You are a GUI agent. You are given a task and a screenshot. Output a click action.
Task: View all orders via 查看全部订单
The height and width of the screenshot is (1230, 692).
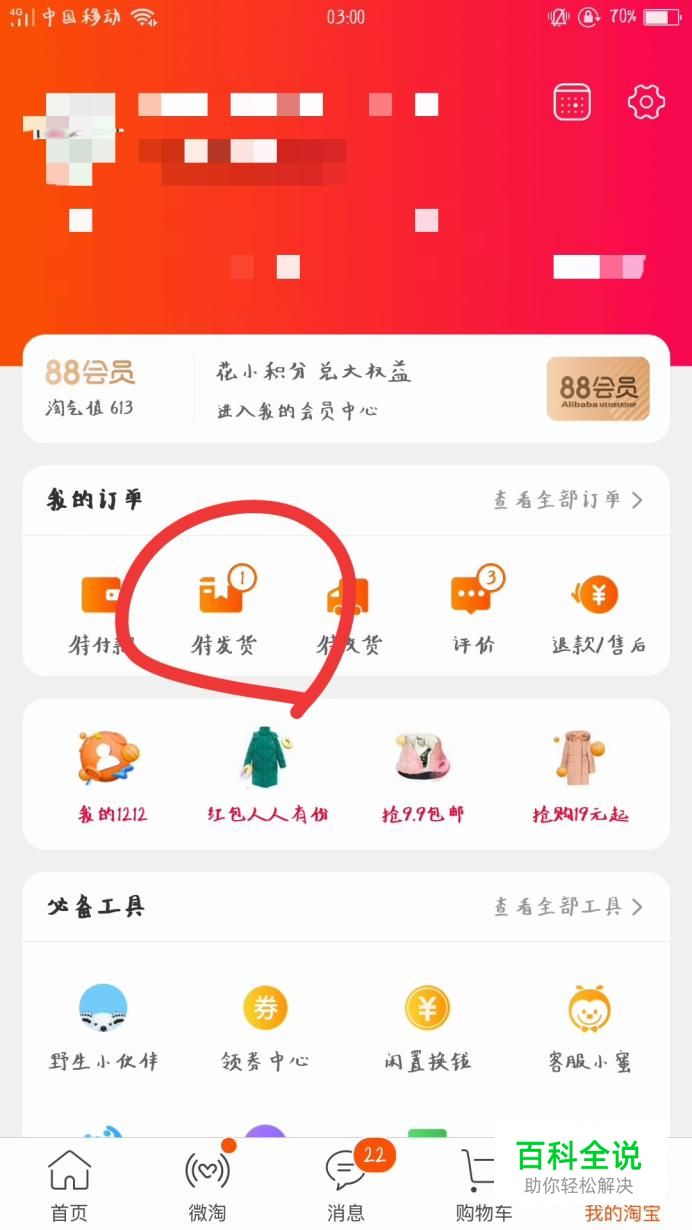coord(567,500)
